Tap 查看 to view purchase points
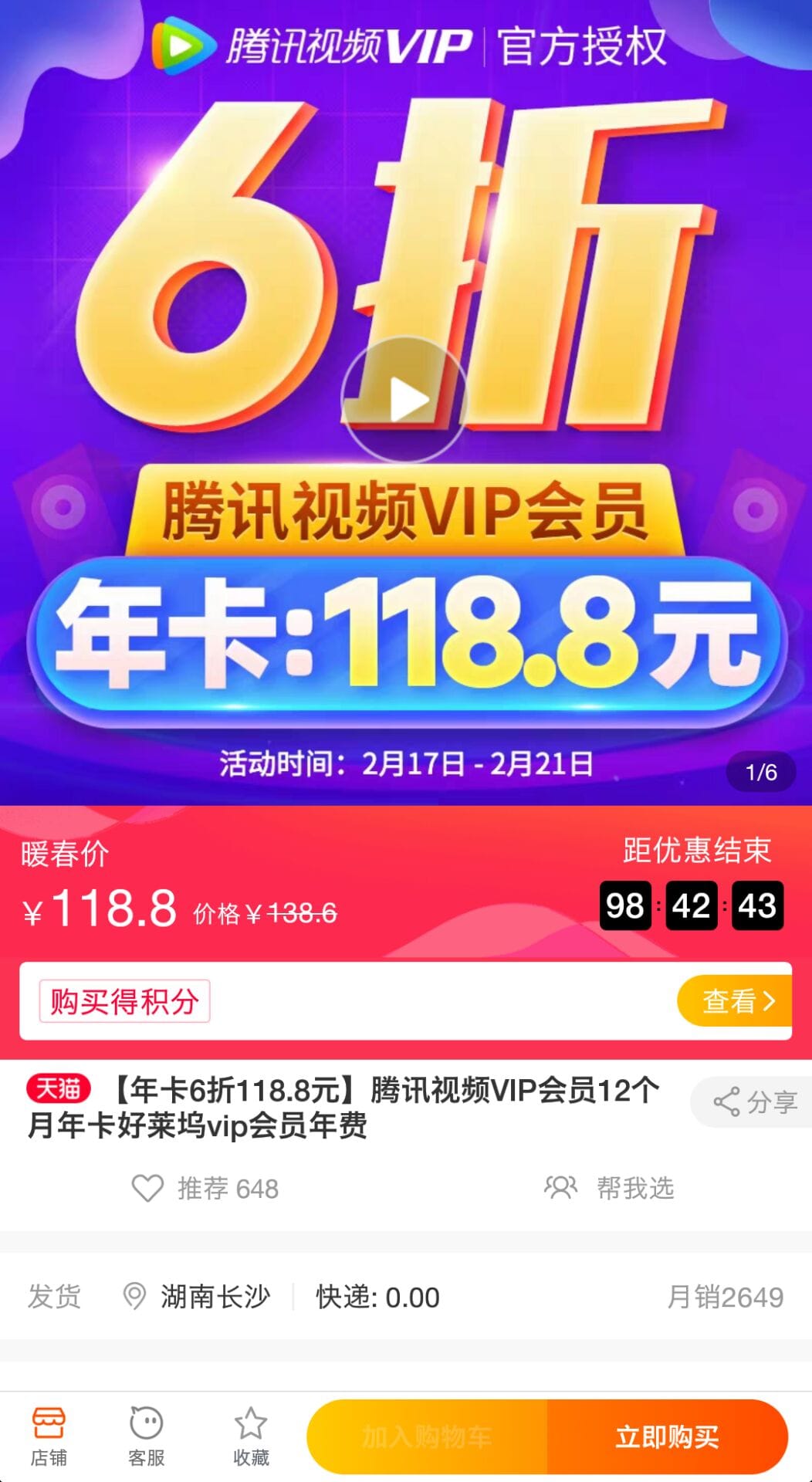This screenshot has width=812, height=1482. click(734, 1001)
